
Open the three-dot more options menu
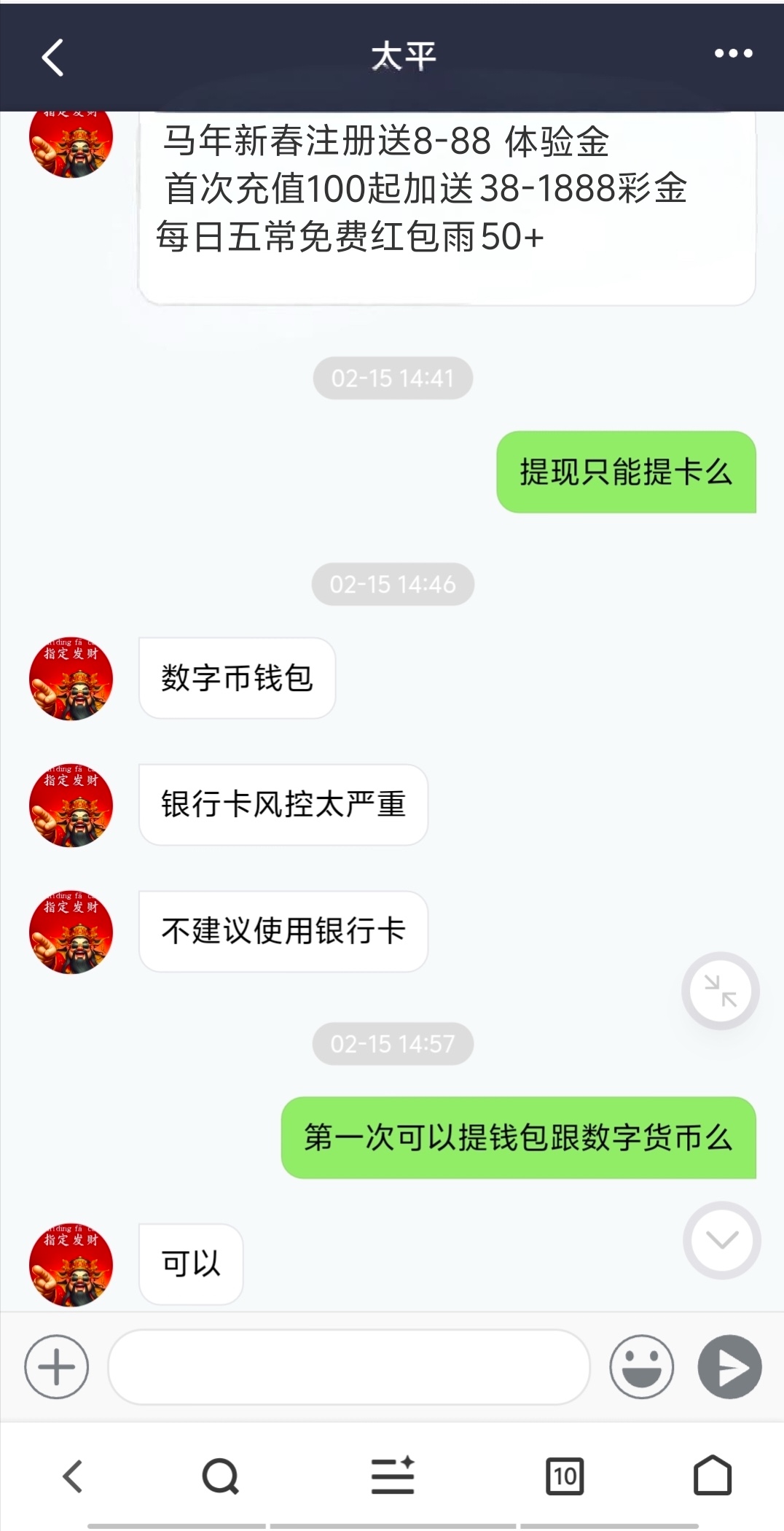[733, 54]
